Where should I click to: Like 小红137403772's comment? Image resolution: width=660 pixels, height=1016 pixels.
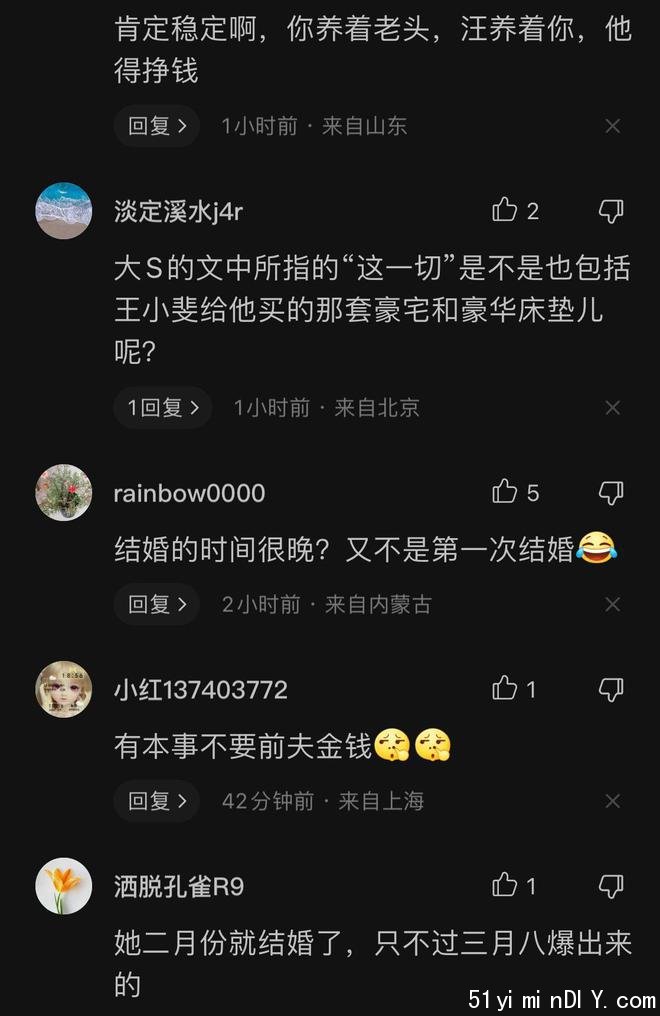[x=505, y=688]
